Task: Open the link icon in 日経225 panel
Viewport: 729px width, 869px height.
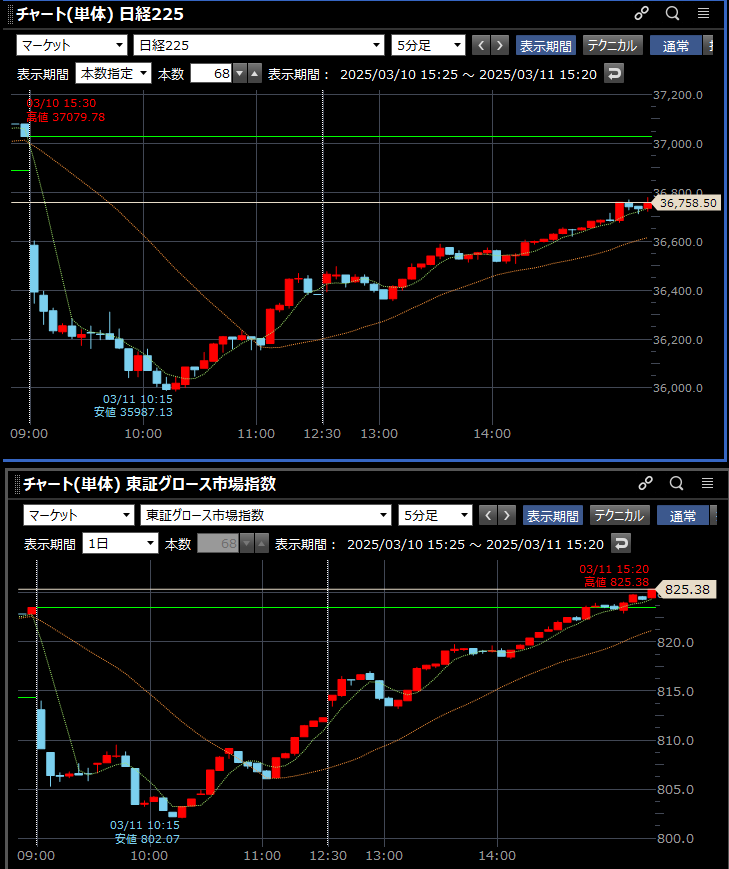Action: [641, 14]
